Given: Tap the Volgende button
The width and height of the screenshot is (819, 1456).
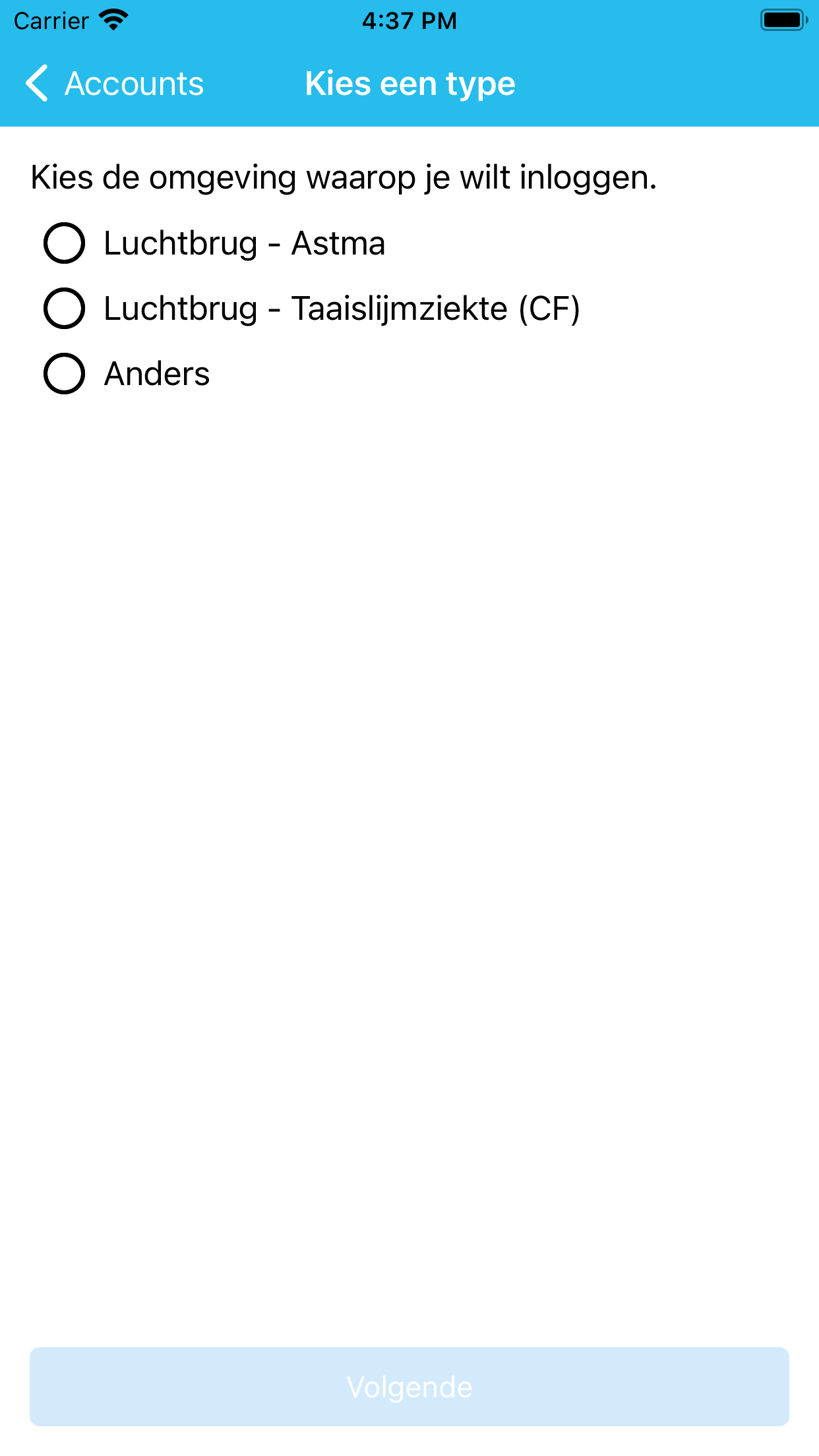Looking at the screenshot, I should click(409, 1387).
